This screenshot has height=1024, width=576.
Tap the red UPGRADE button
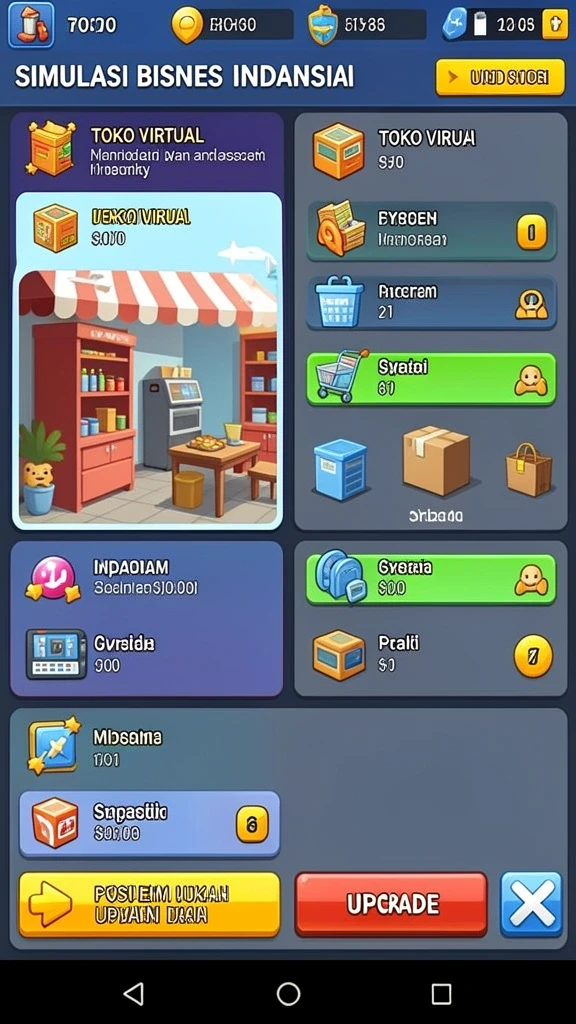[391, 904]
